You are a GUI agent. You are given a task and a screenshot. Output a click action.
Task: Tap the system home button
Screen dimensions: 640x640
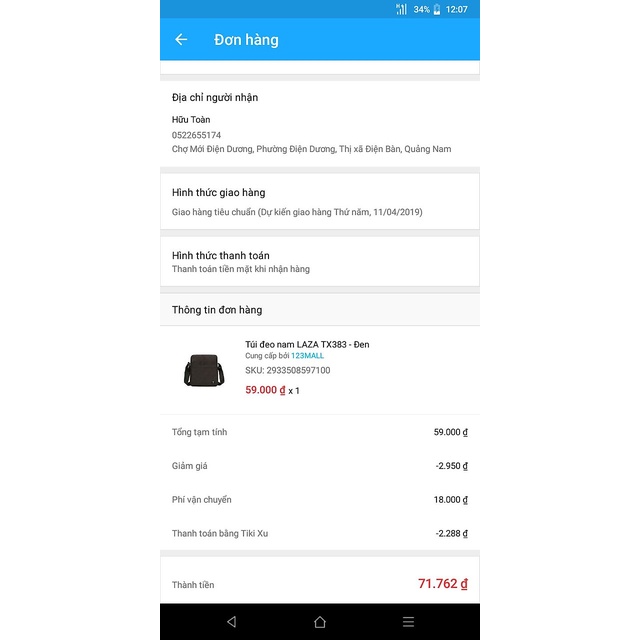(x=320, y=622)
